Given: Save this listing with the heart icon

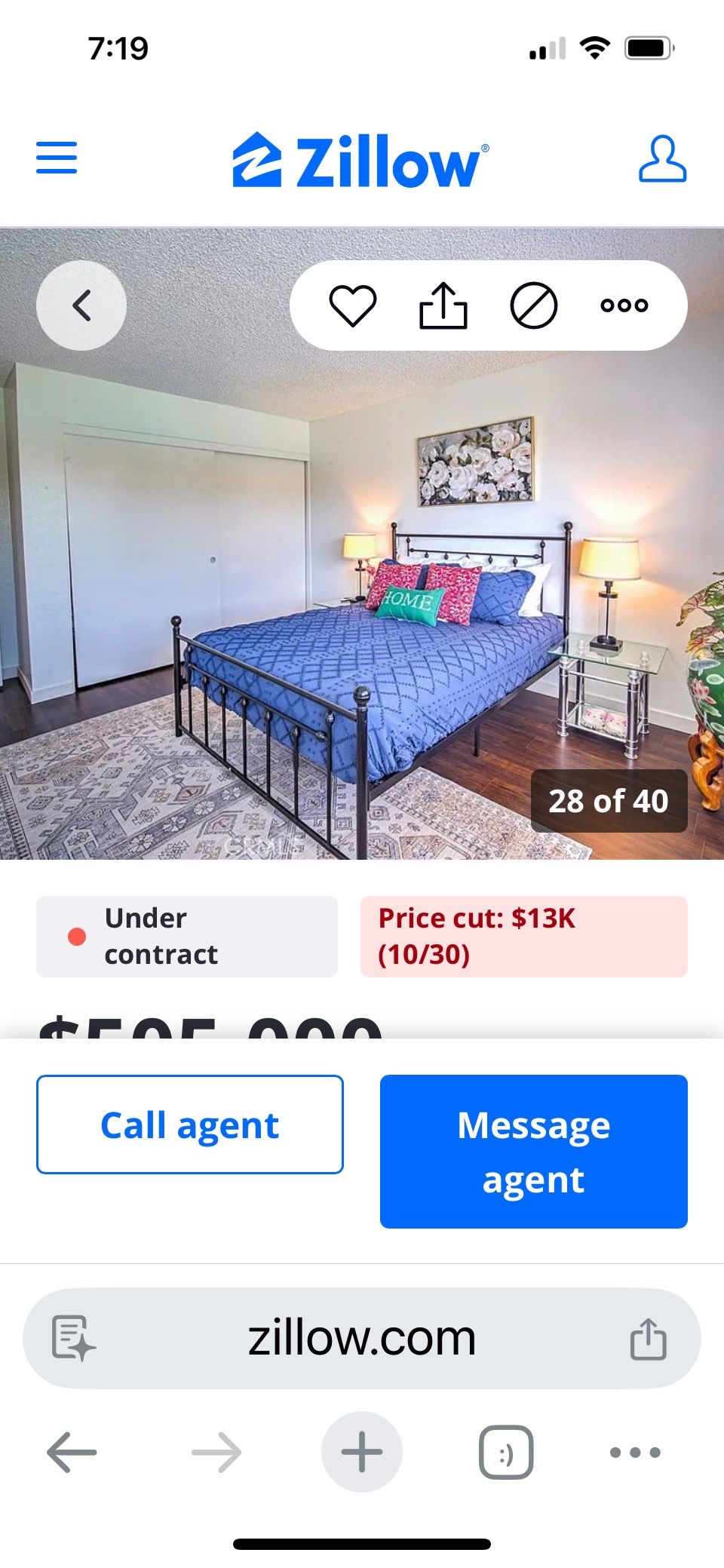Looking at the screenshot, I should click(x=354, y=305).
